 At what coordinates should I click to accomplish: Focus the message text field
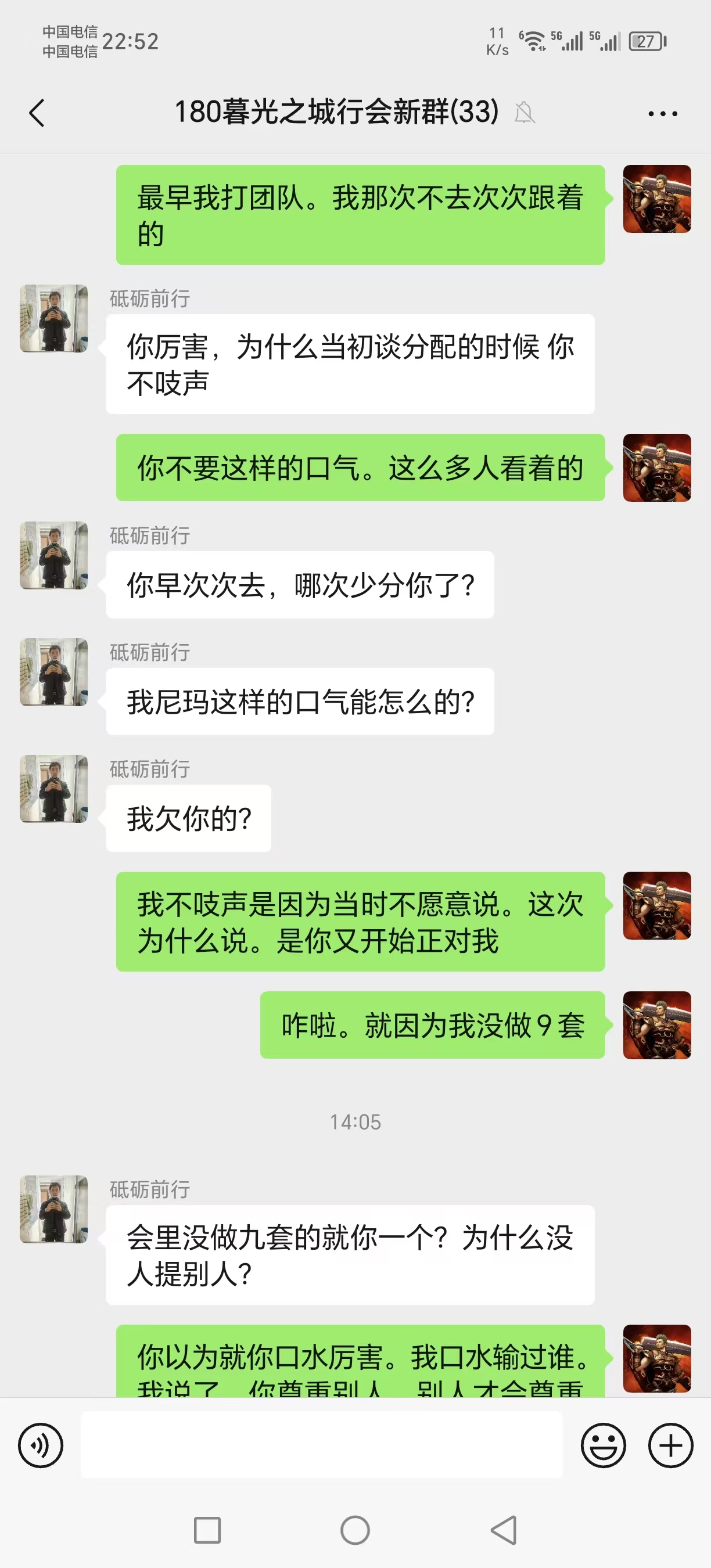tap(321, 1445)
